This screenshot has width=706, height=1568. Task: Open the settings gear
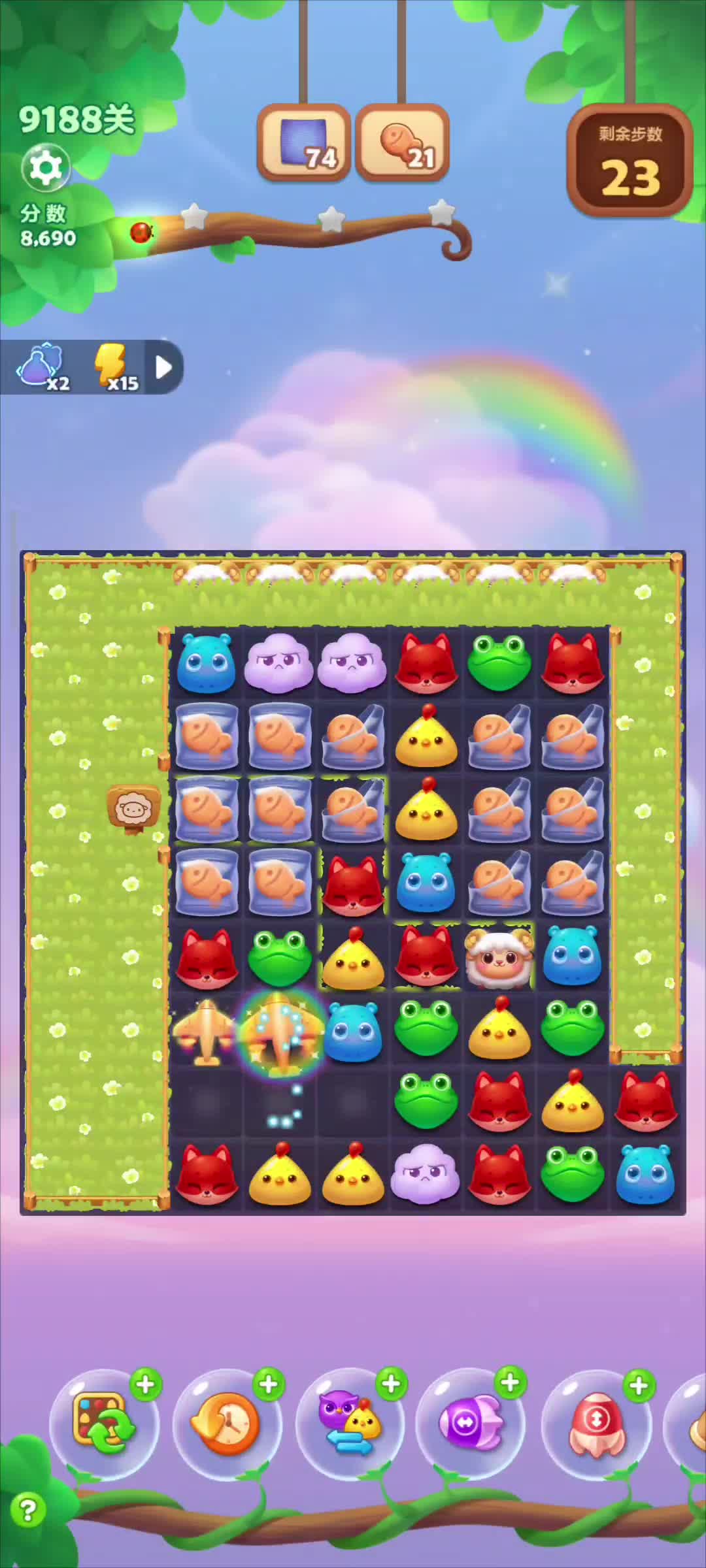click(x=45, y=168)
